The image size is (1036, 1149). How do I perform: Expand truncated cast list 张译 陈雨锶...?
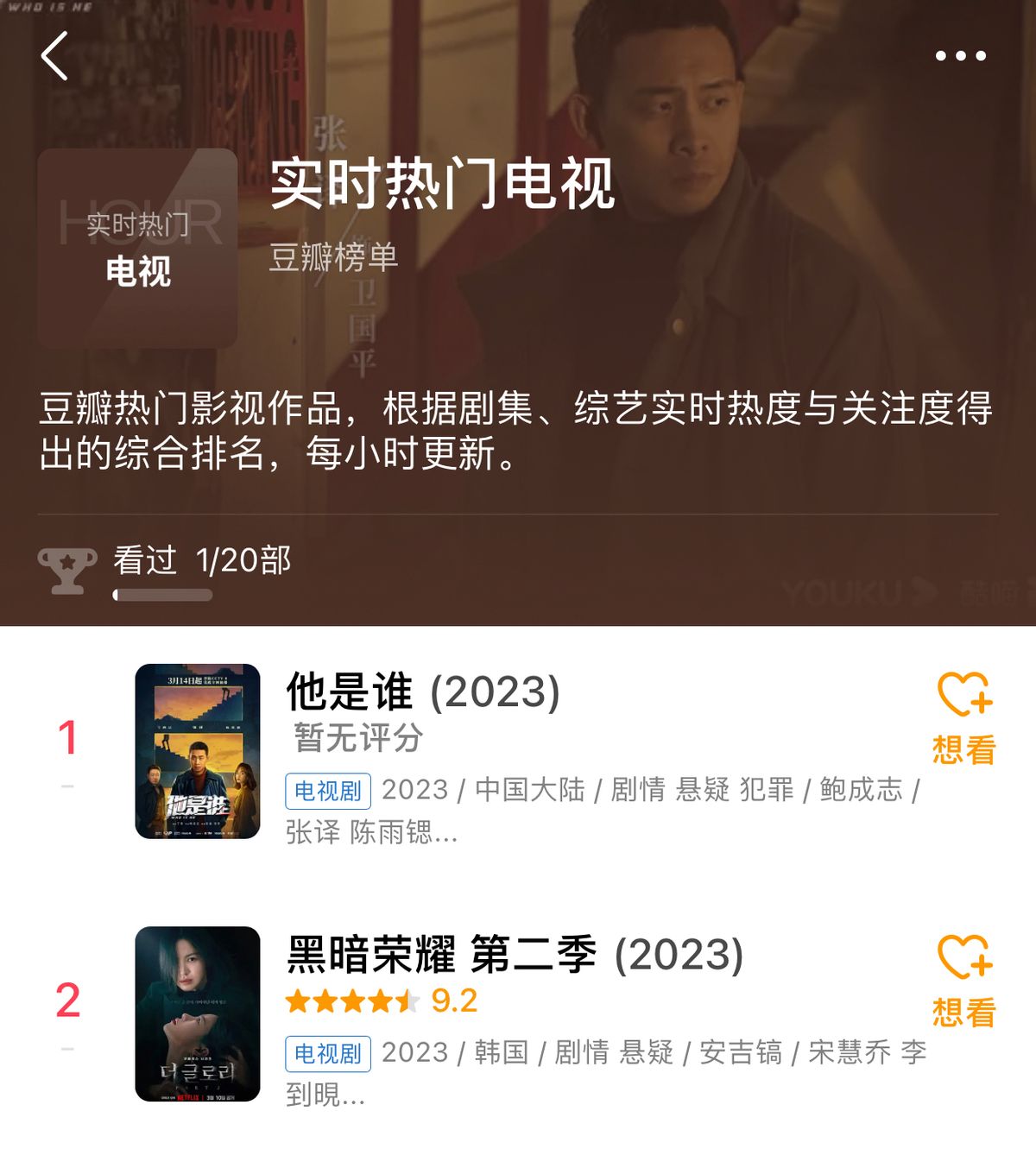371,834
